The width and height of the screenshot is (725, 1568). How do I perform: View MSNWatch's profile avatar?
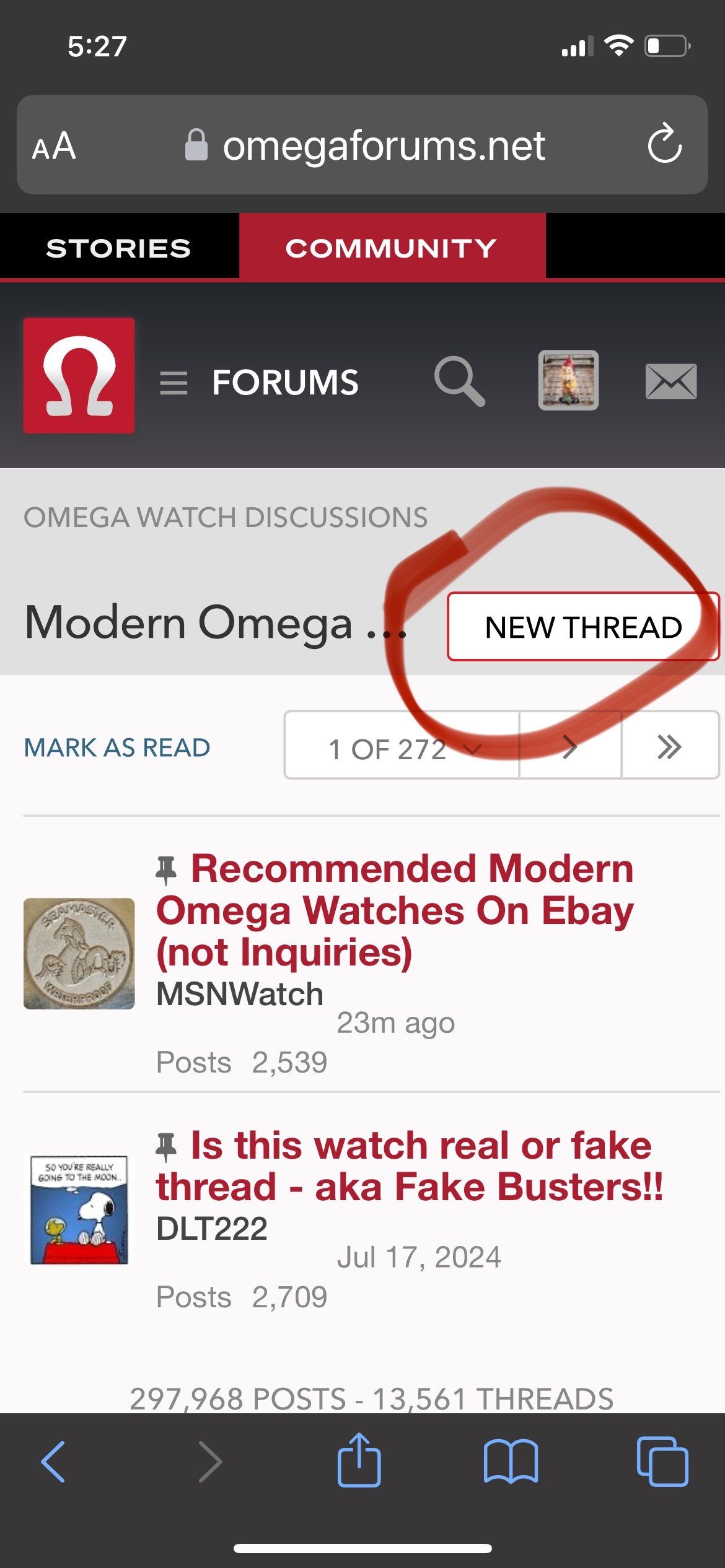pyautogui.click(x=79, y=953)
